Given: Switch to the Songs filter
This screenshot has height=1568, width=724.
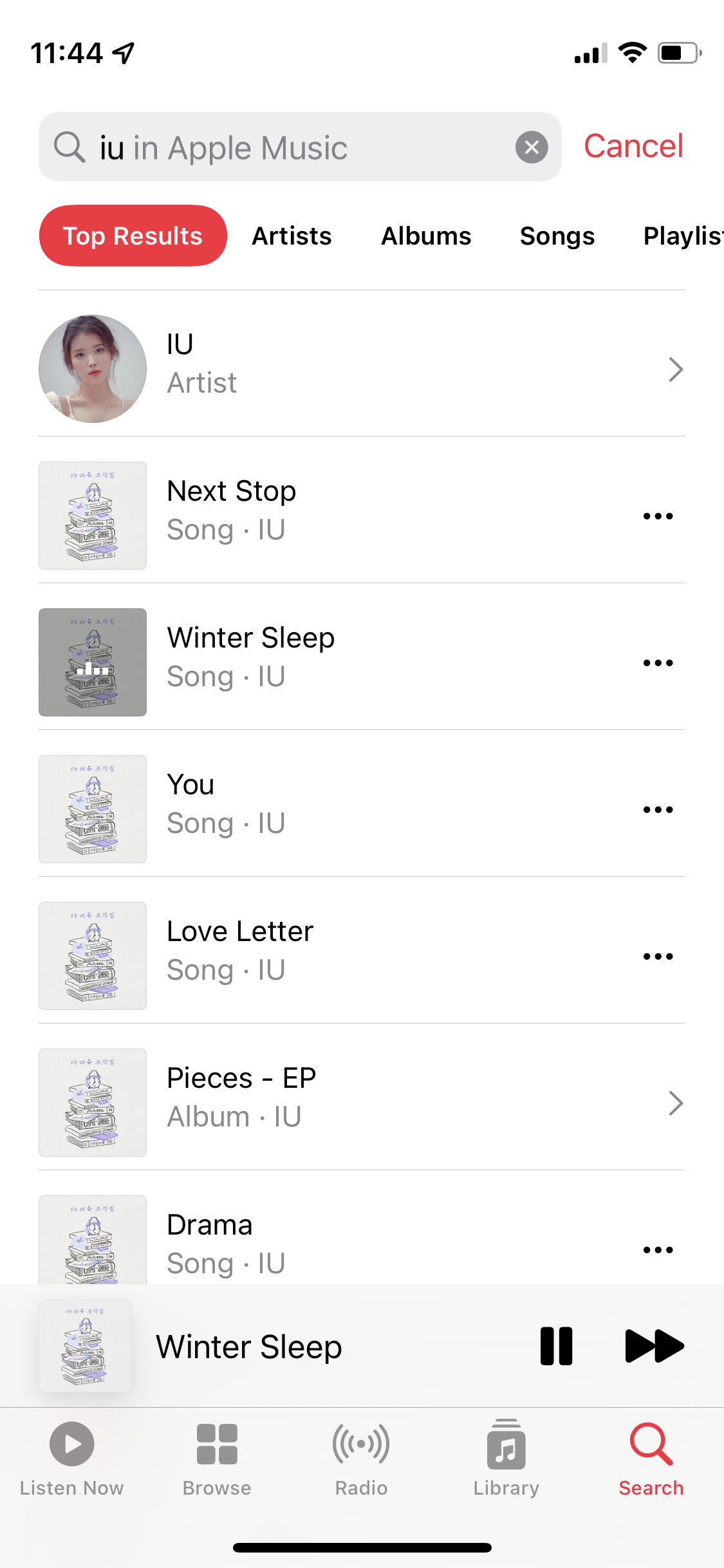Looking at the screenshot, I should coord(557,236).
